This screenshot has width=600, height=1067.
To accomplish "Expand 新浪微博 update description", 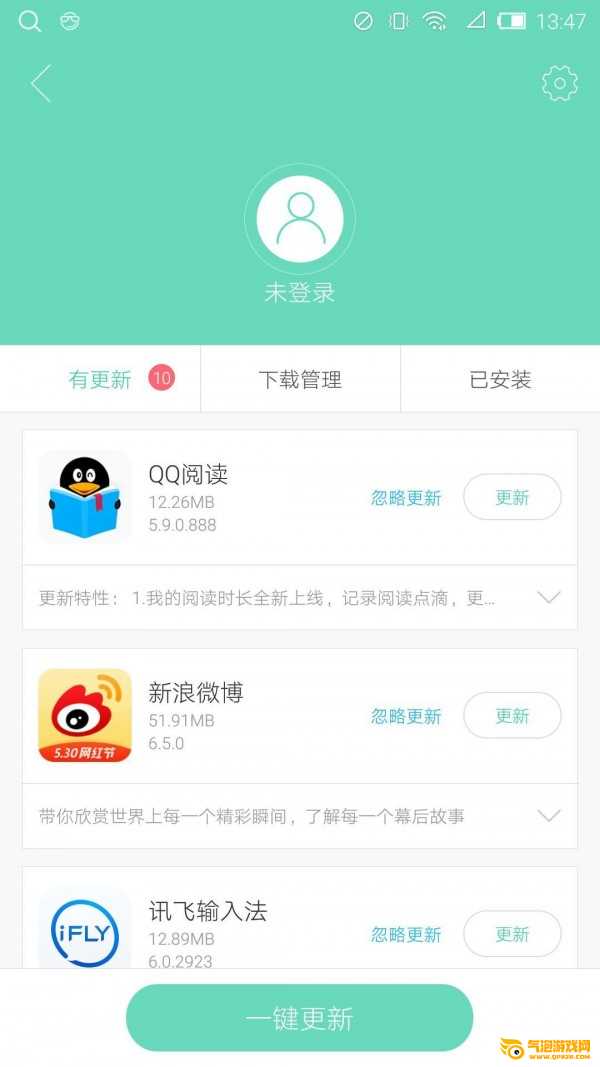I will point(548,815).
